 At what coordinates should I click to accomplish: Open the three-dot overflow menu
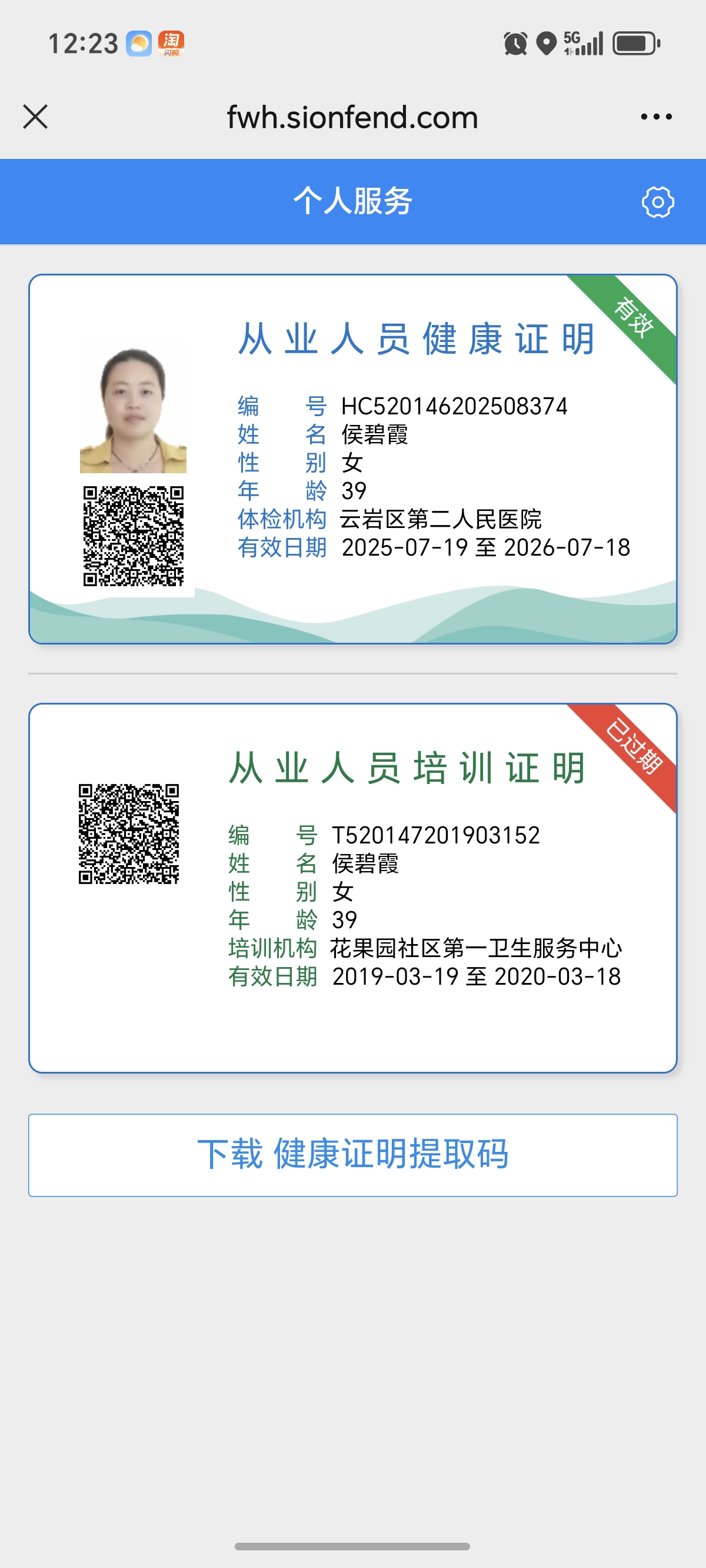point(656,117)
